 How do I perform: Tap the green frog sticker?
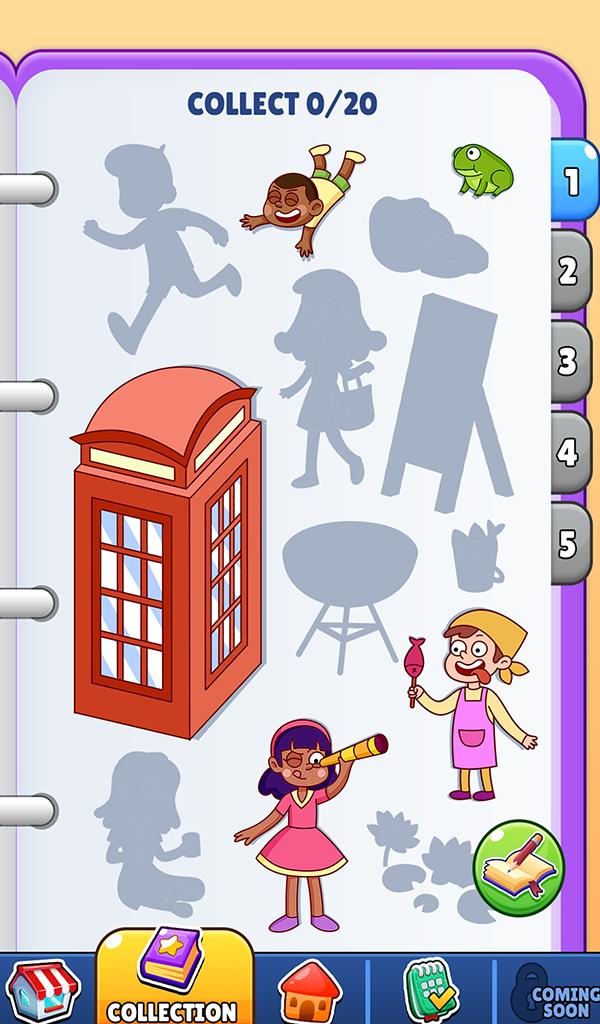coord(482,170)
